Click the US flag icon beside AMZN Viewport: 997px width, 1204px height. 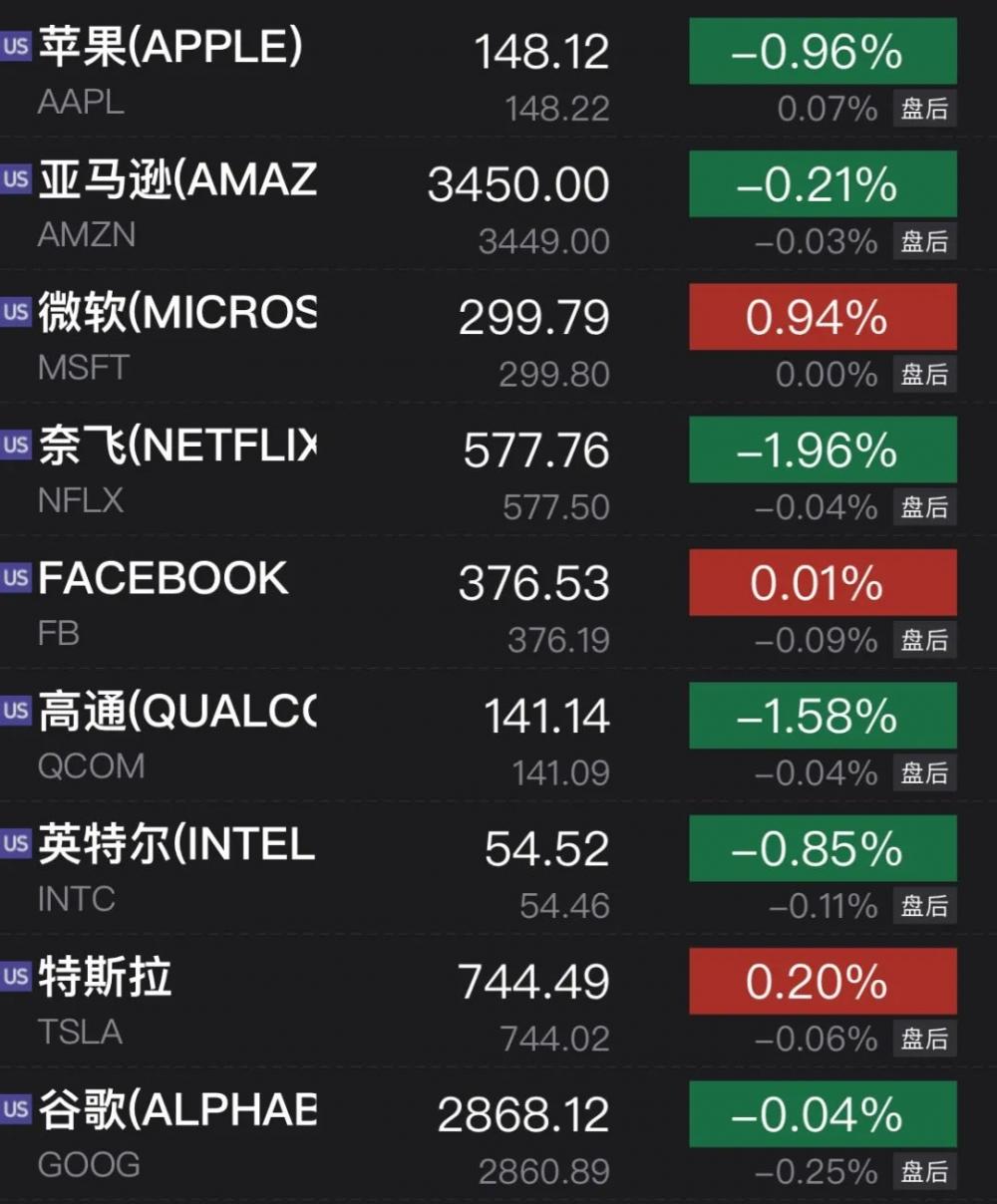tap(14, 179)
